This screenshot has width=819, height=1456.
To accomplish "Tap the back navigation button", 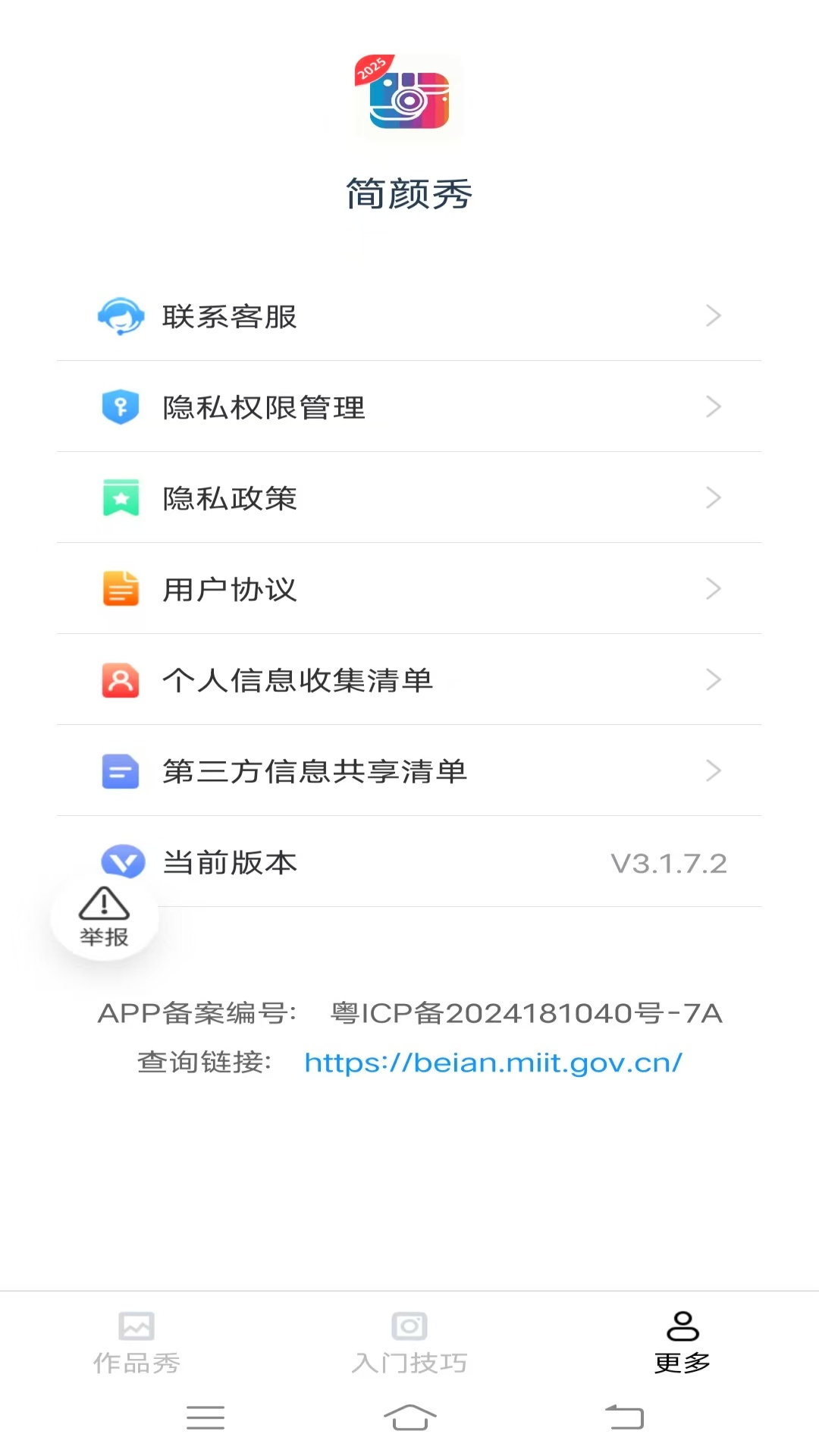I will point(622,1417).
